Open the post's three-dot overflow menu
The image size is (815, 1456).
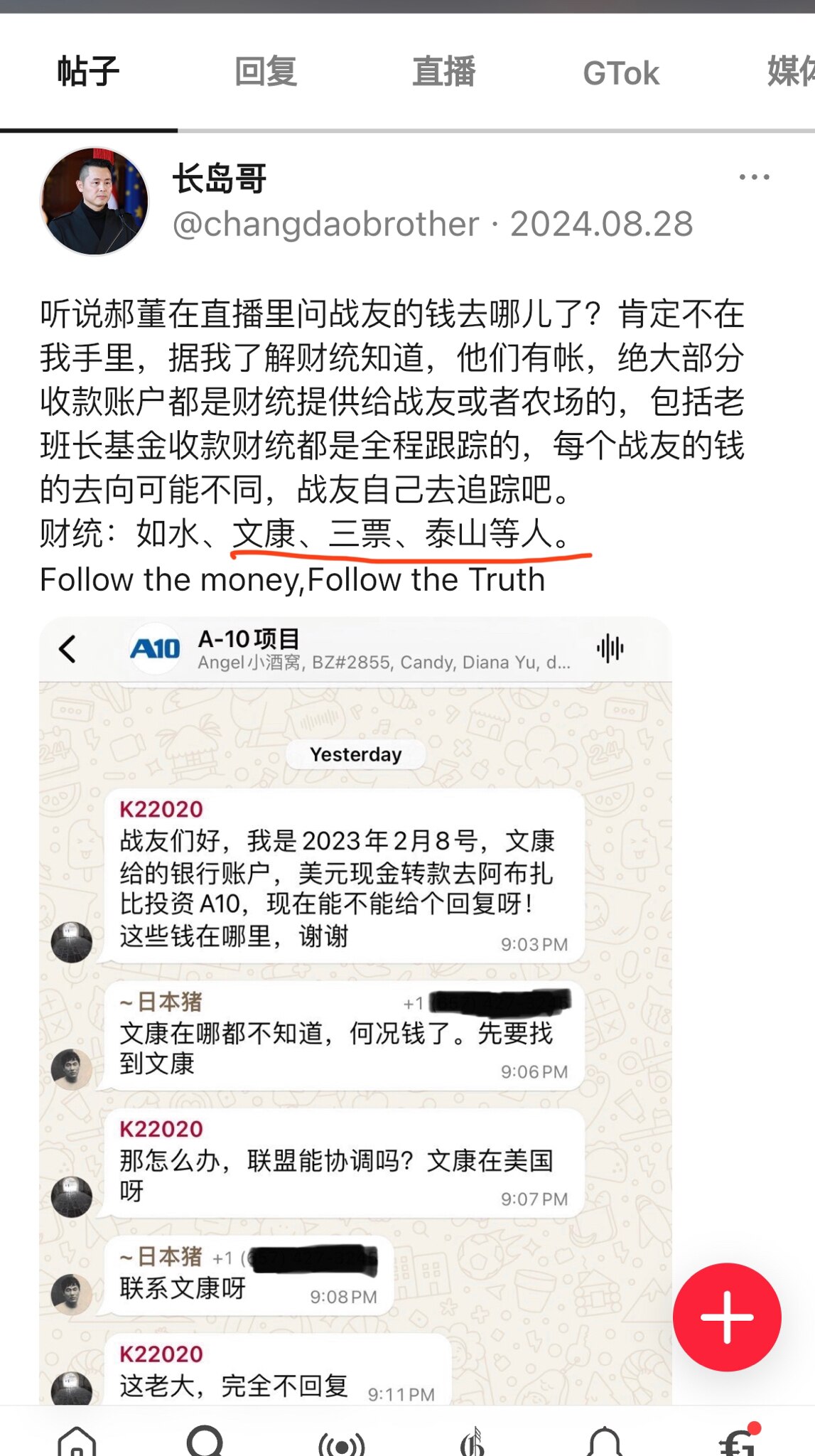pos(754,177)
